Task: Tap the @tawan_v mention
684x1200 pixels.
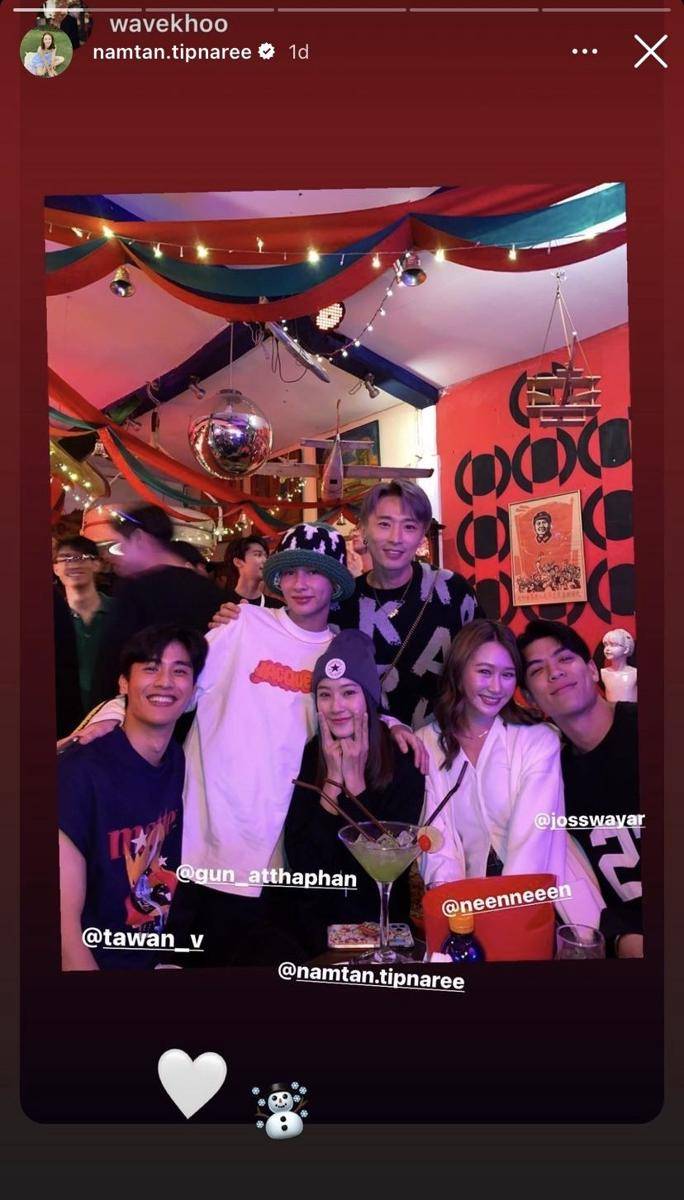Action: point(142,938)
